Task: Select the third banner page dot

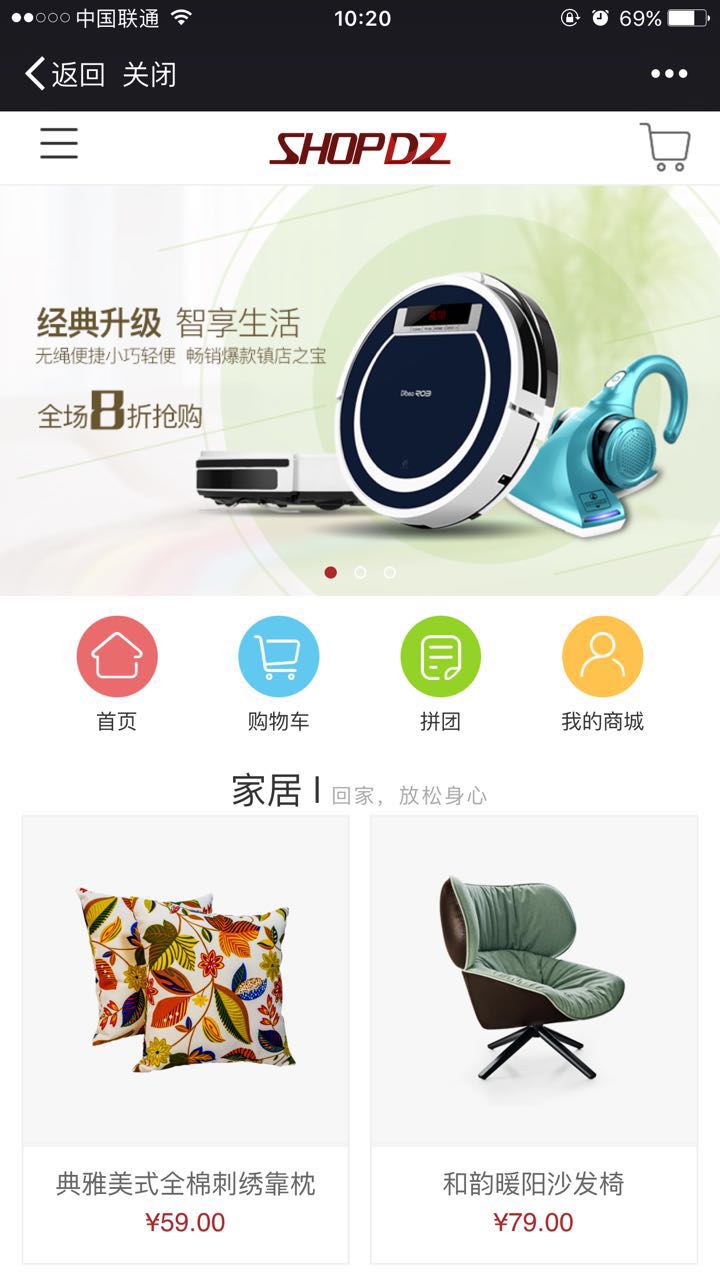Action: point(390,572)
